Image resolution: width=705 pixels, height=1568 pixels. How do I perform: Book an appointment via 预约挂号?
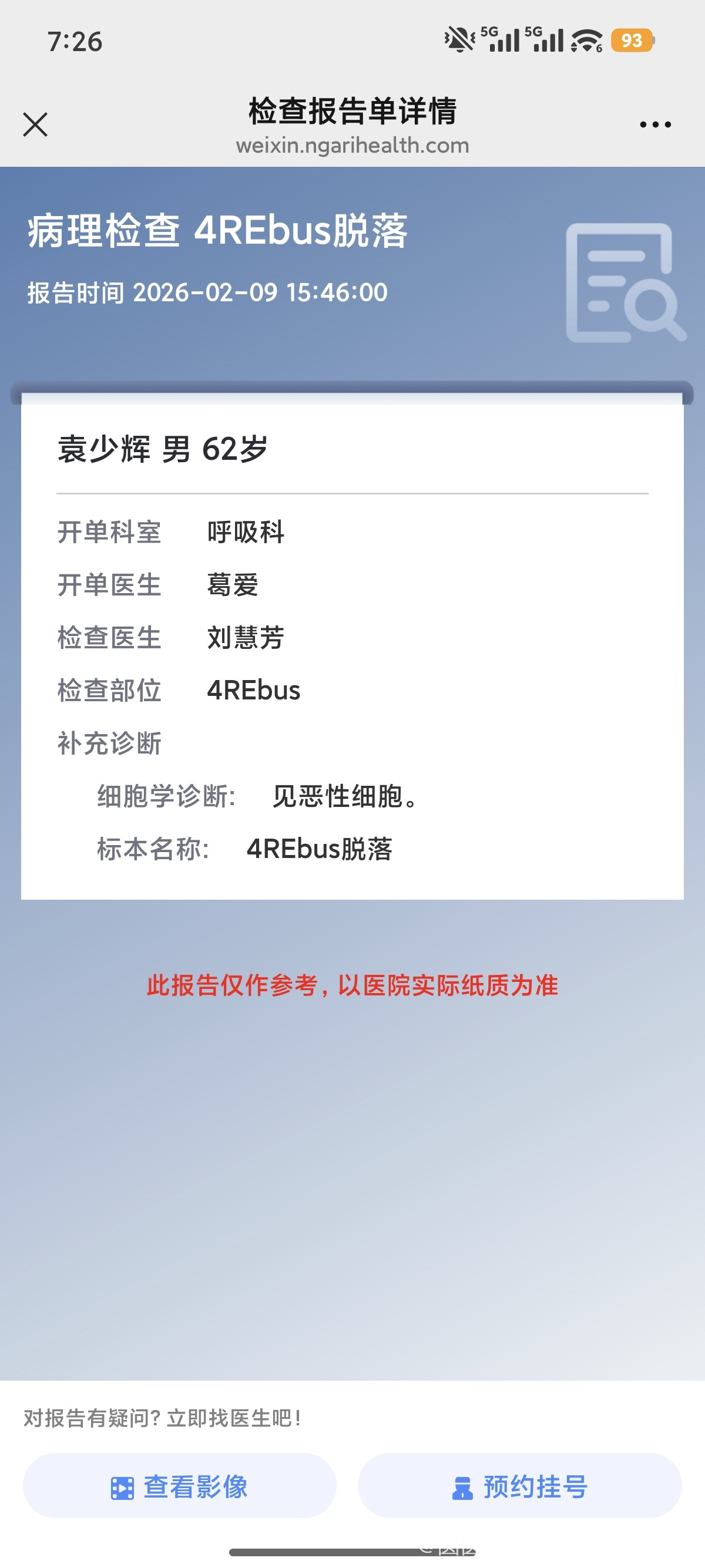point(519,1486)
